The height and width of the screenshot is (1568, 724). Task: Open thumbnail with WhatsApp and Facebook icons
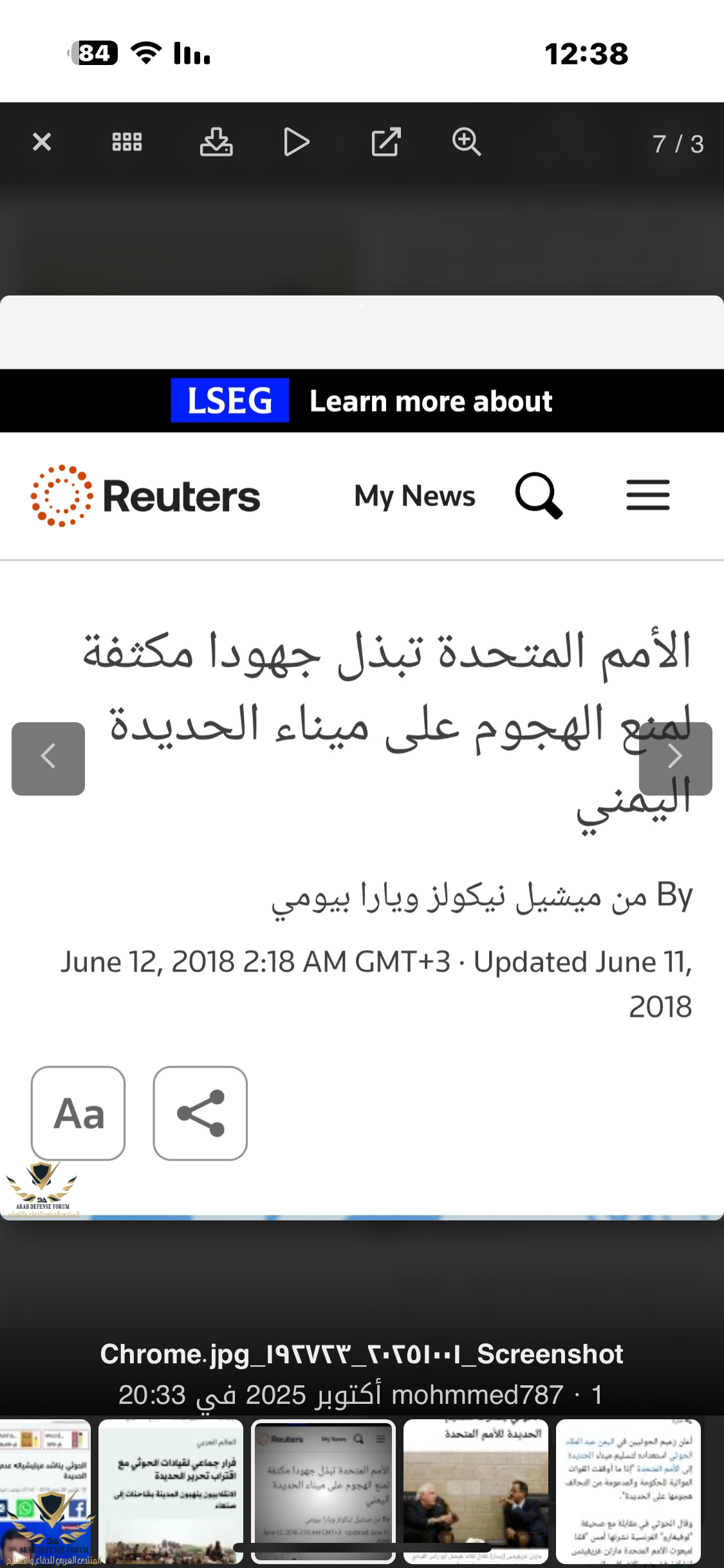click(x=45, y=1490)
